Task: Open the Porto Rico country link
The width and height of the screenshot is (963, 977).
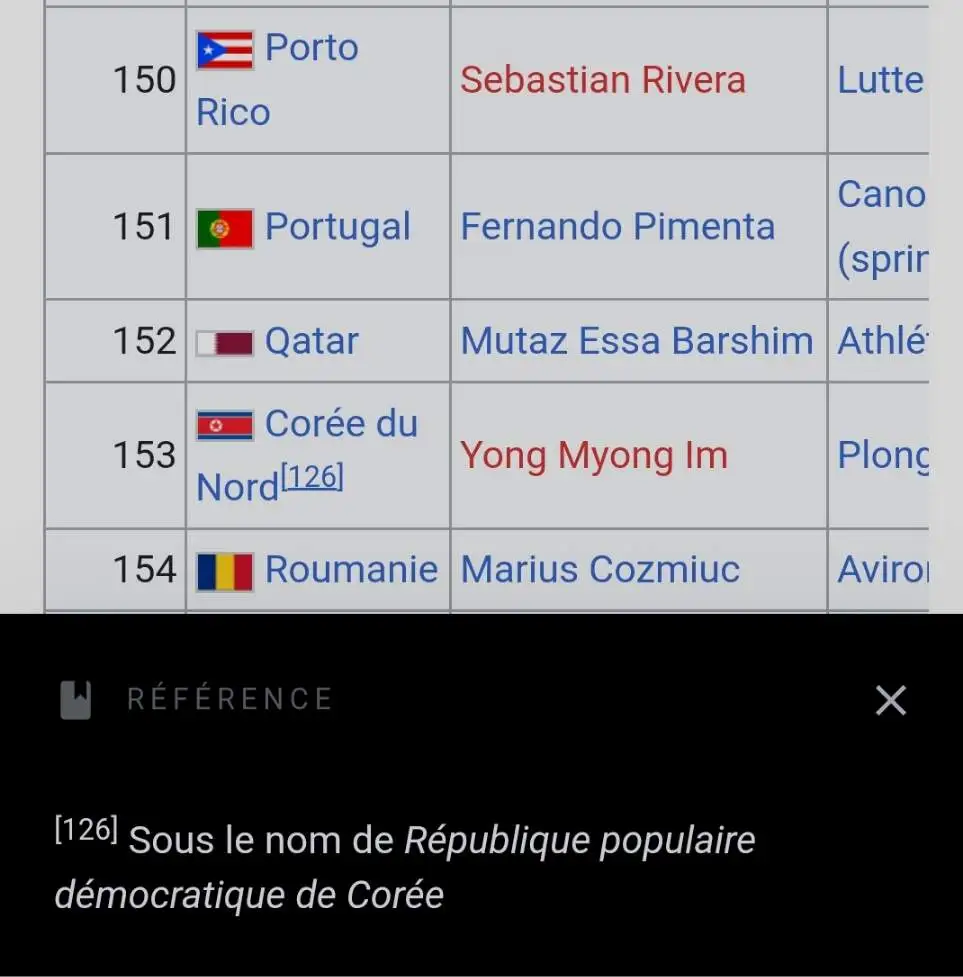Action: tap(311, 48)
